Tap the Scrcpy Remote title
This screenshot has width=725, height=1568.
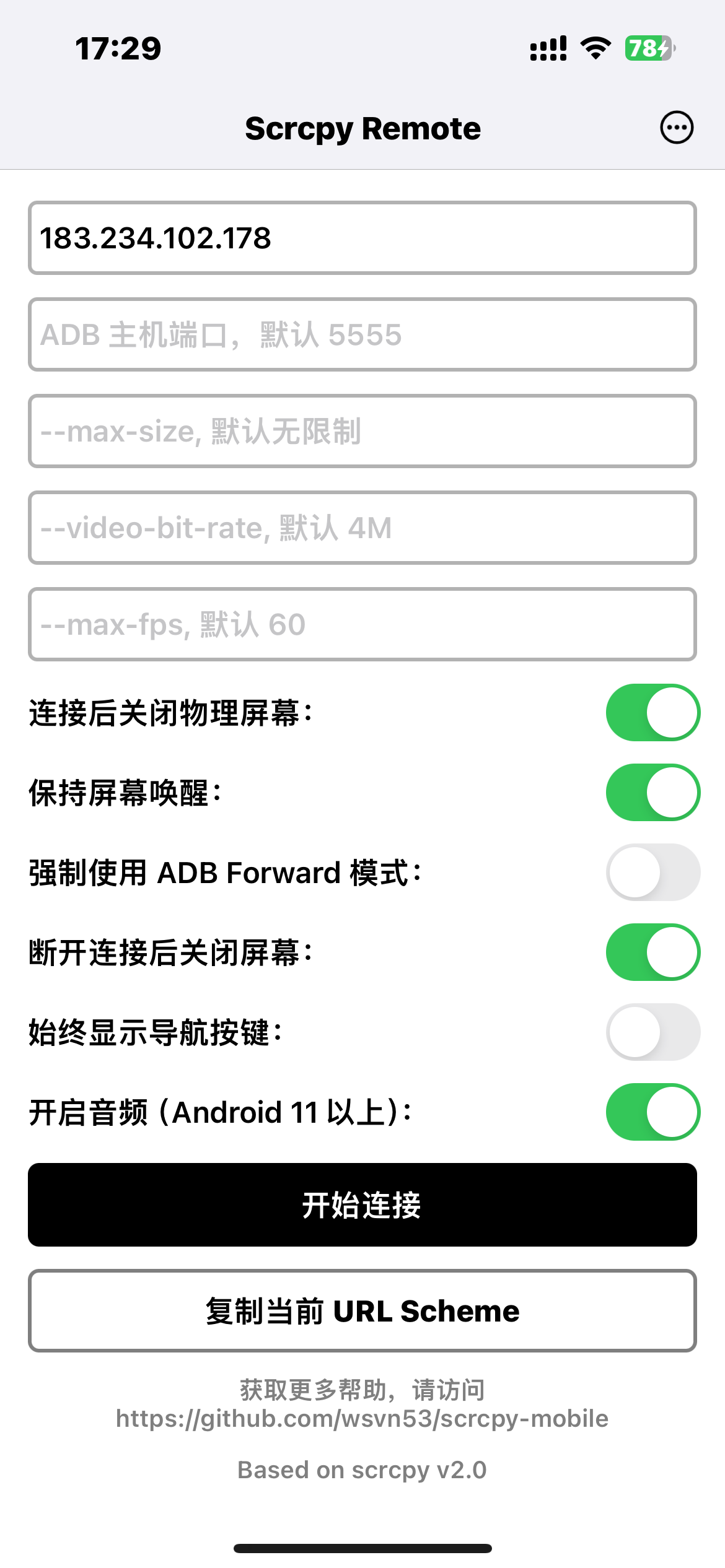[x=362, y=128]
